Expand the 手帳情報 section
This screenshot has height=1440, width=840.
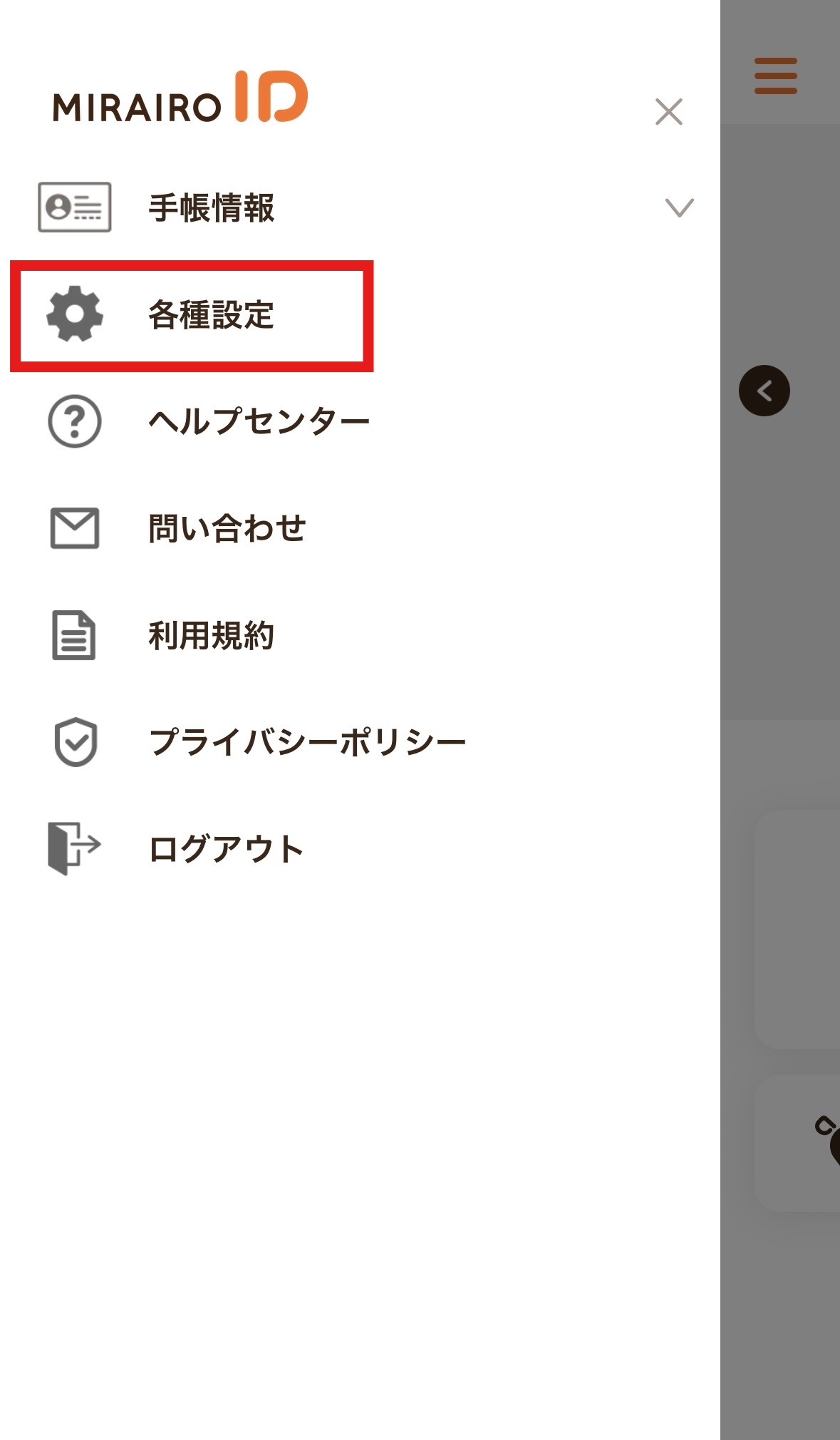click(x=678, y=207)
